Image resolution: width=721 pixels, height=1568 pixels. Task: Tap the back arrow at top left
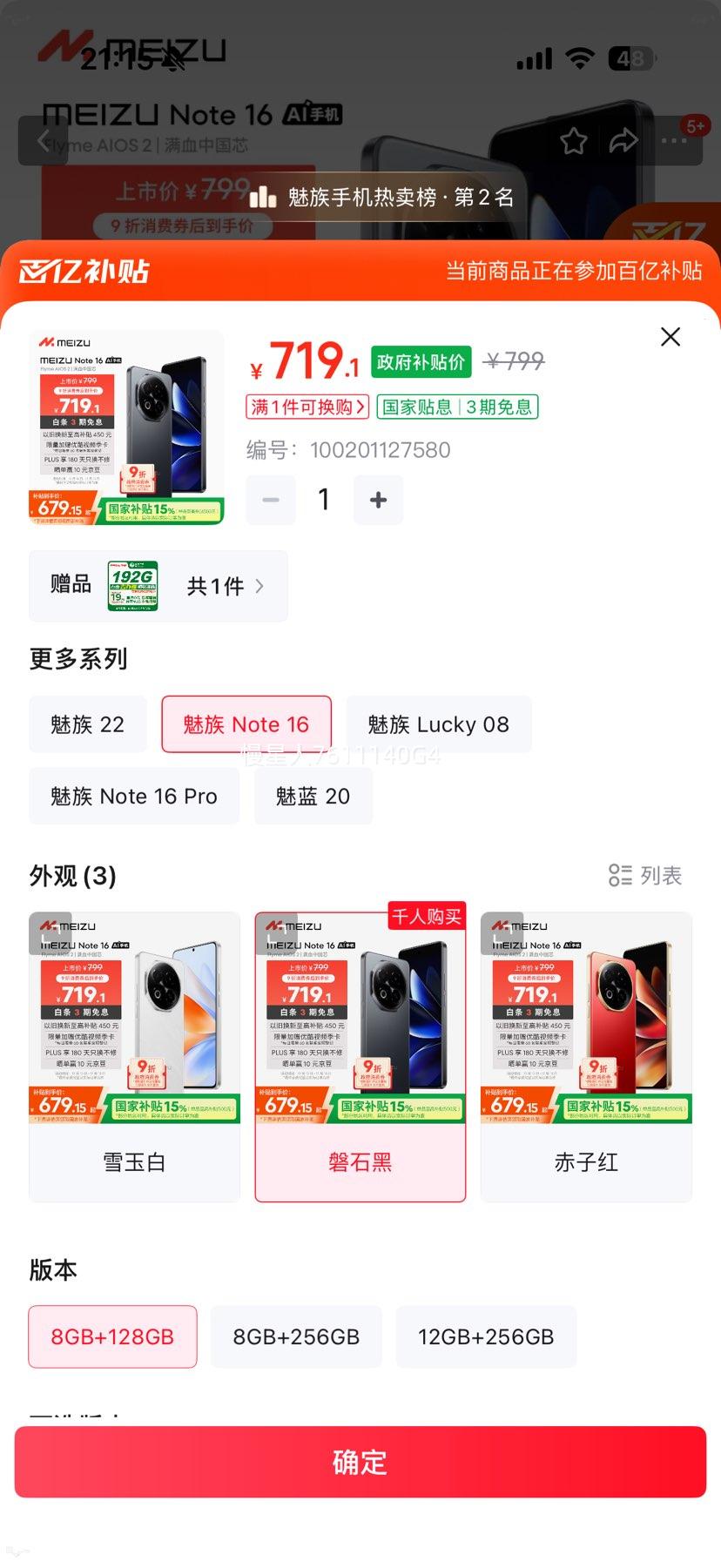[44, 140]
